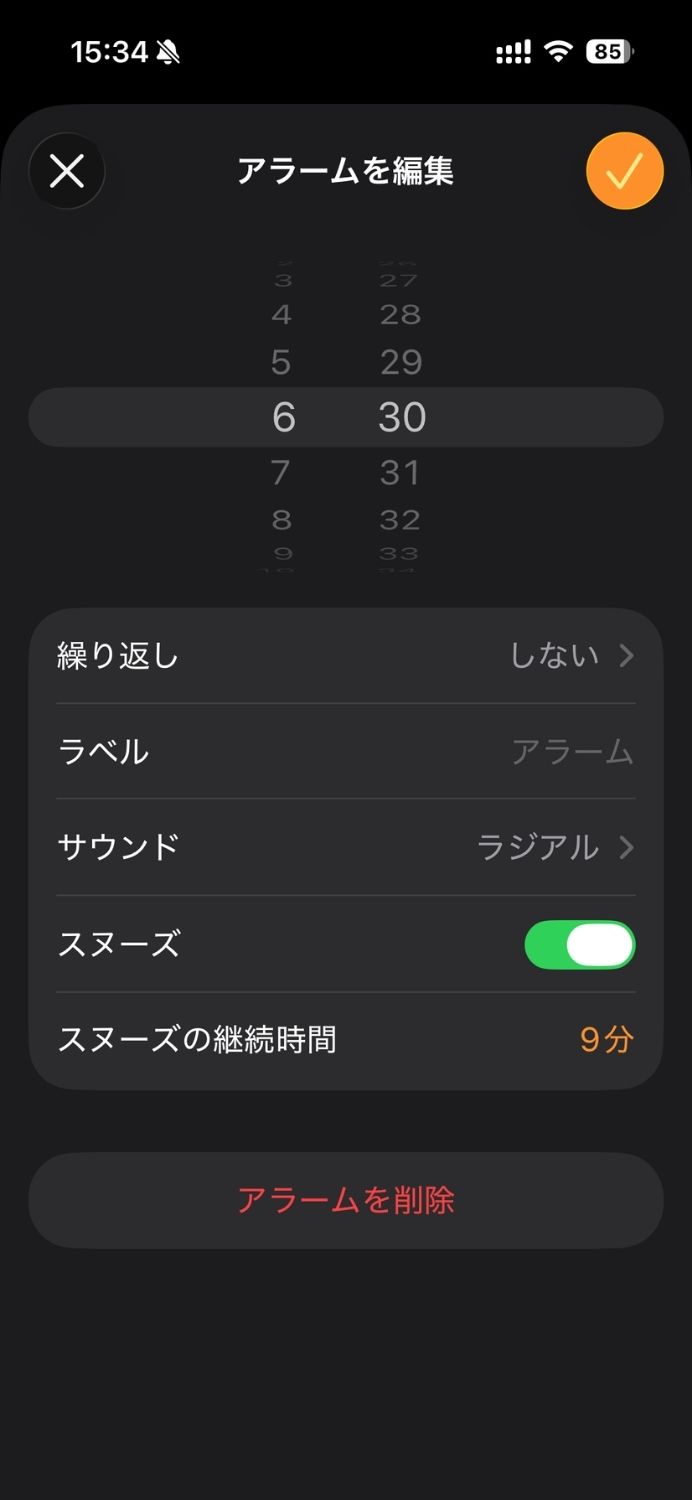Pick minute 29 in the time picker
692x1500 pixels.
[x=401, y=362]
